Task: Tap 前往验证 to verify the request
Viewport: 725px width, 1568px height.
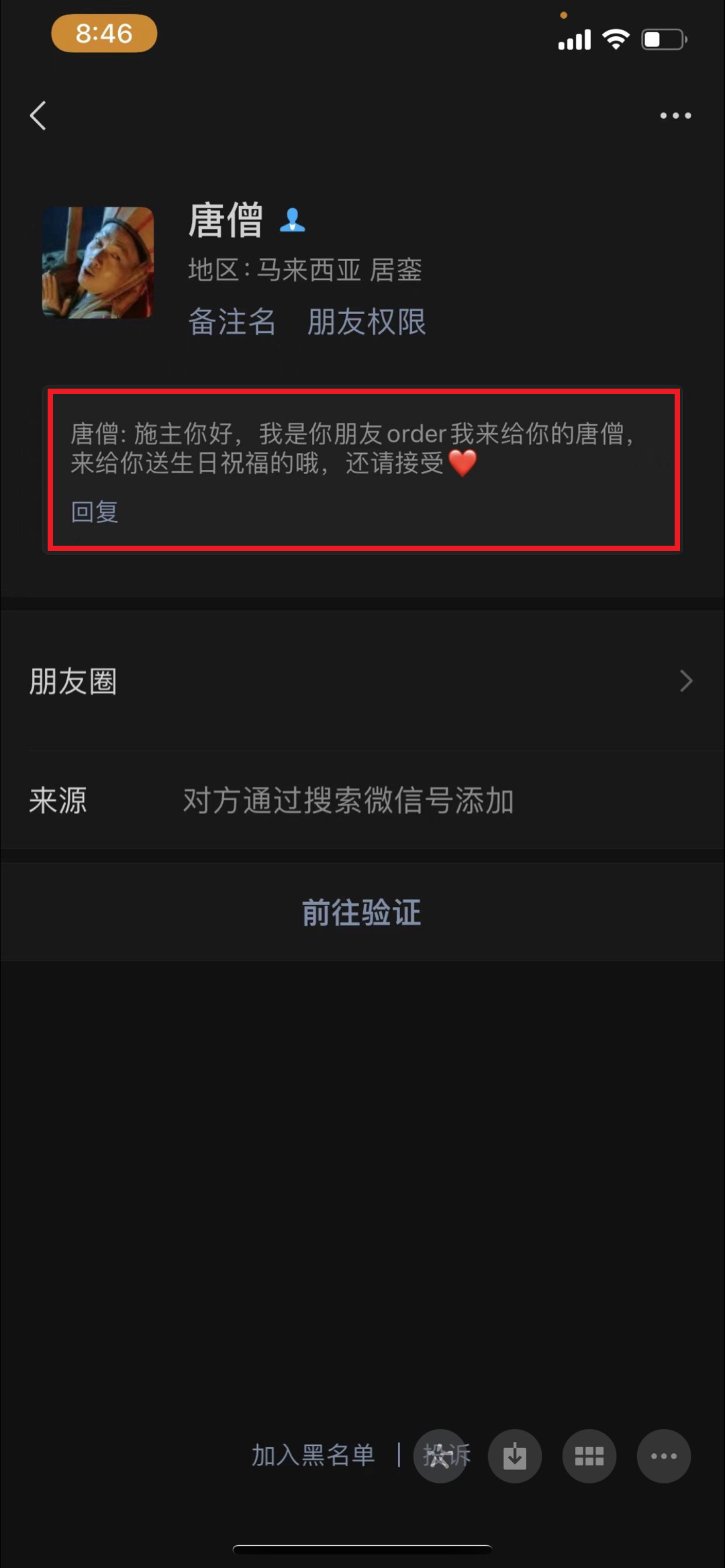Action: coord(362,912)
